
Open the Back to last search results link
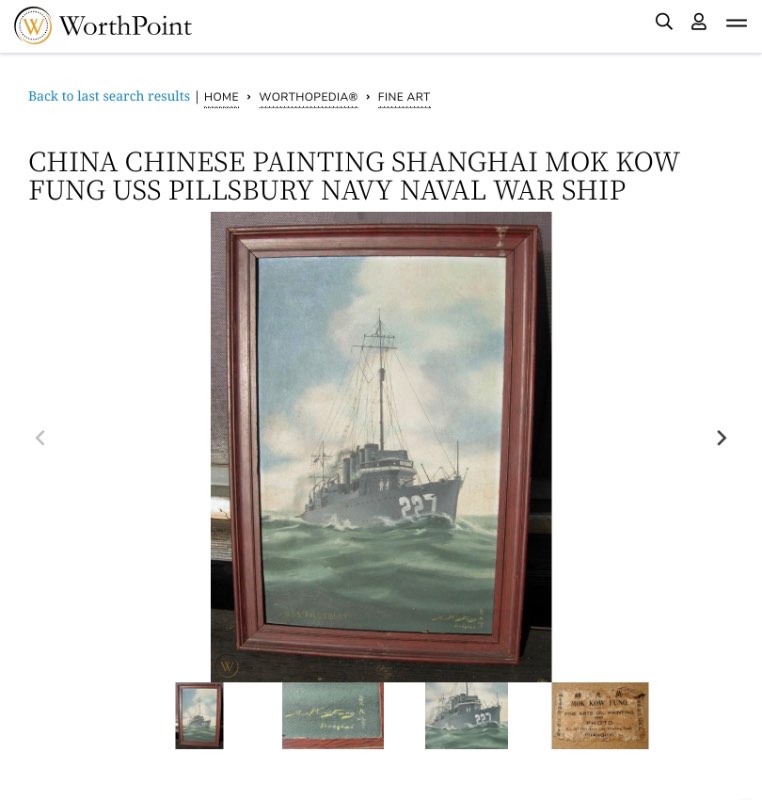(108, 96)
